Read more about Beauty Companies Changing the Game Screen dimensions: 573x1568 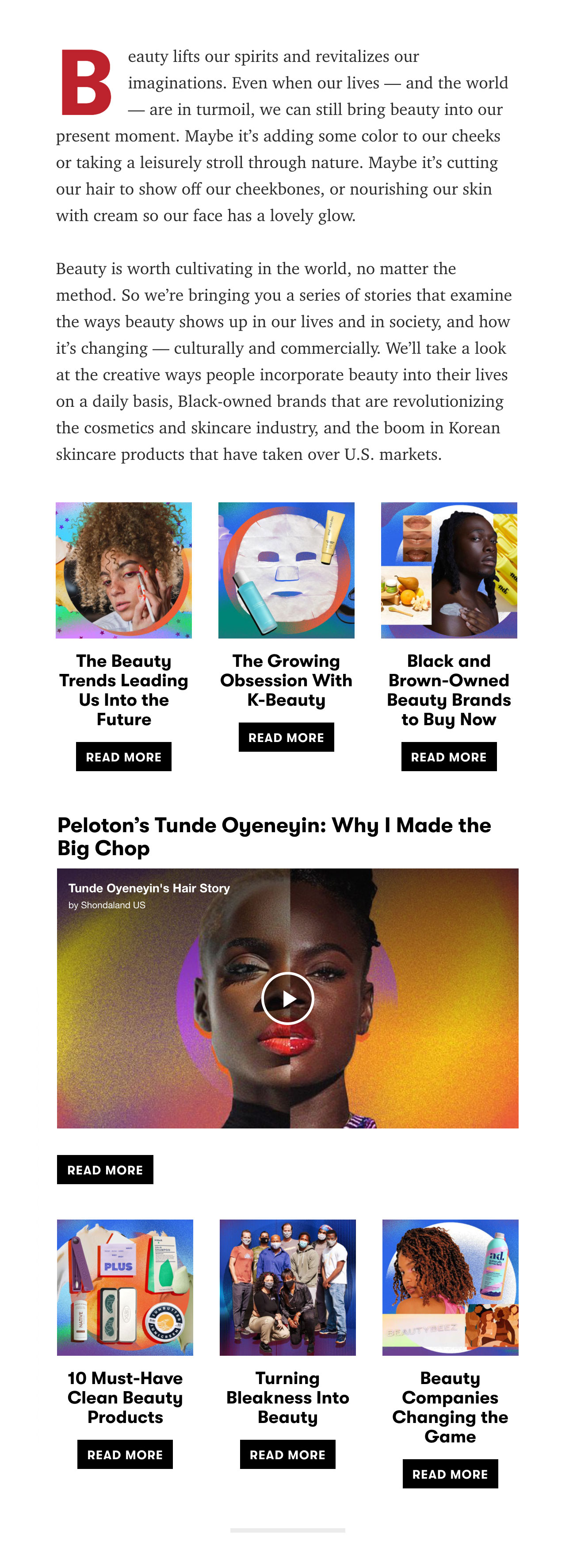coord(450,1474)
